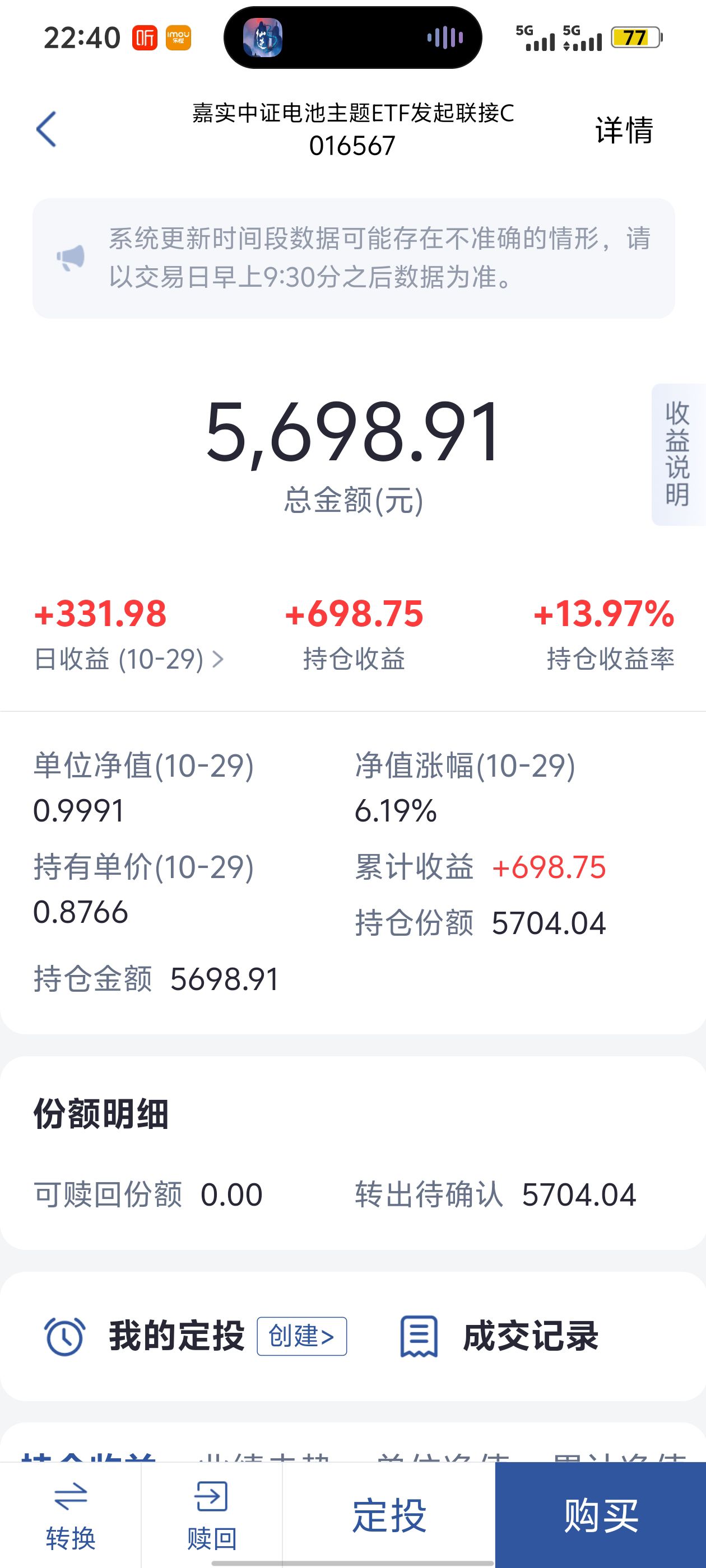Tap 赎回 to redeem shares
This screenshot has width=706, height=1568.
pos(211,1516)
